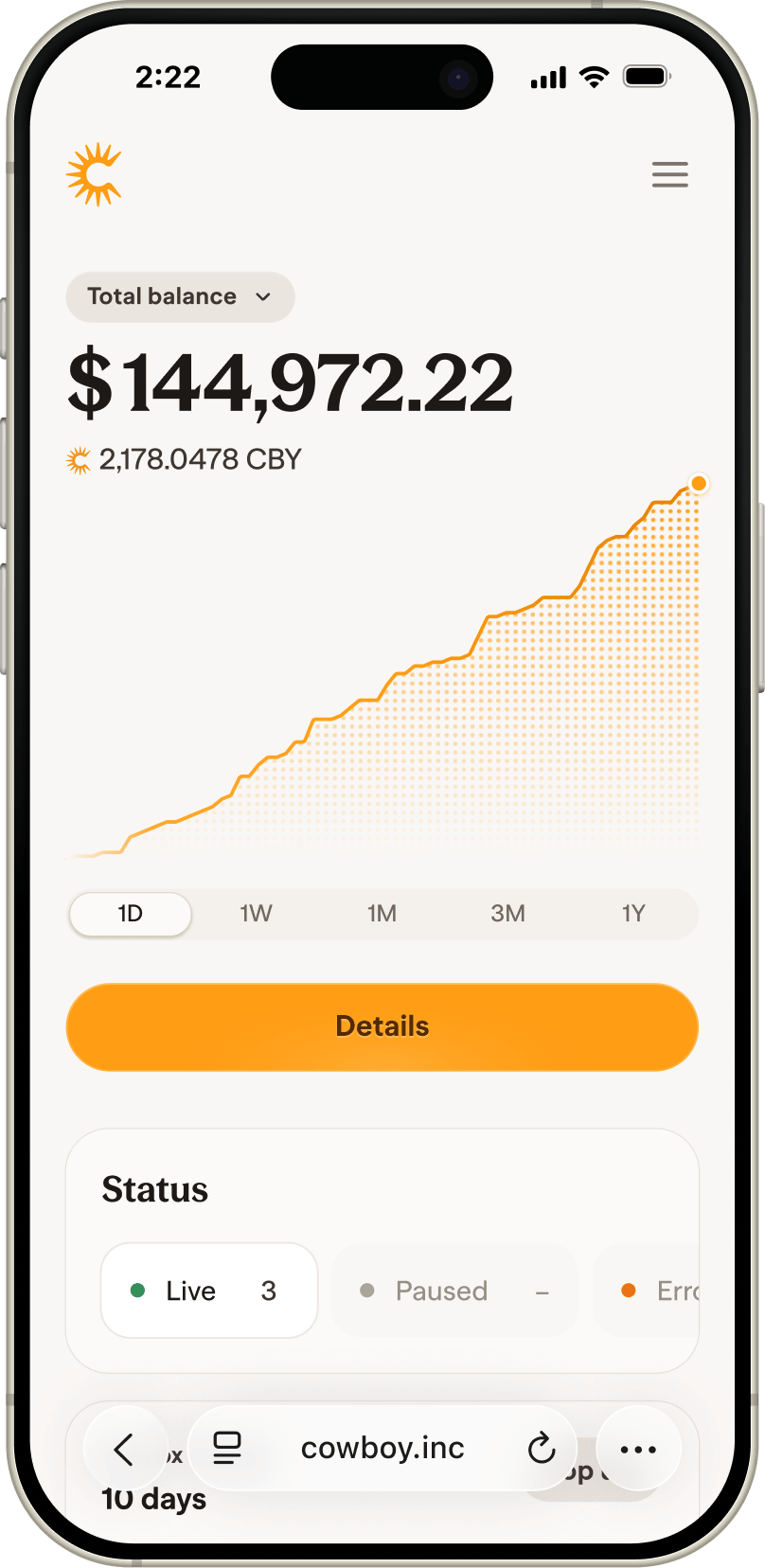Viewport: 765px width, 1568px height.
Task: Reload the cowboy.inc page
Action: coord(542,1449)
